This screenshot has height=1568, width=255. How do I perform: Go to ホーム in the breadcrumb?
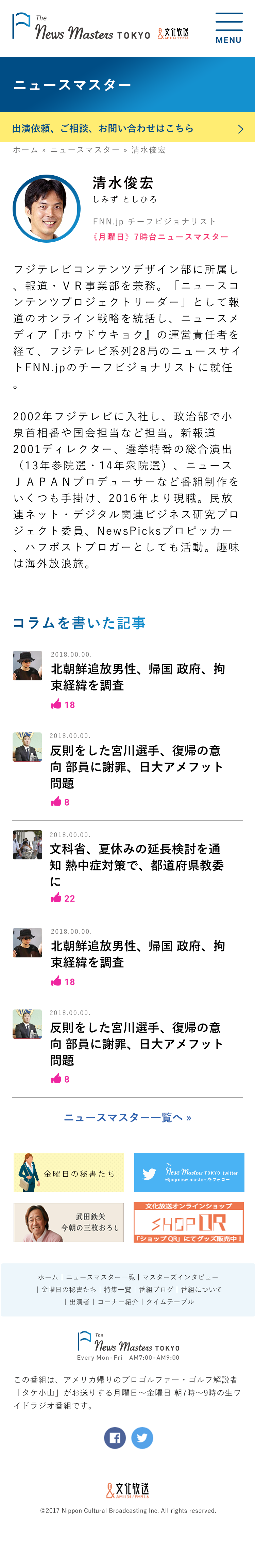pyautogui.click(x=26, y=150)
